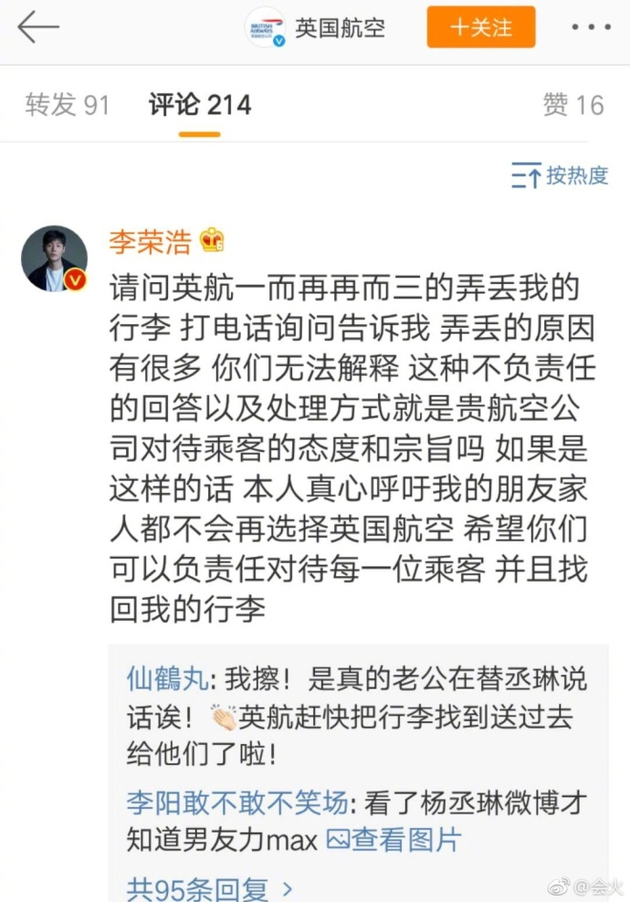Switch to the 赞 tab

coord(573,104)
